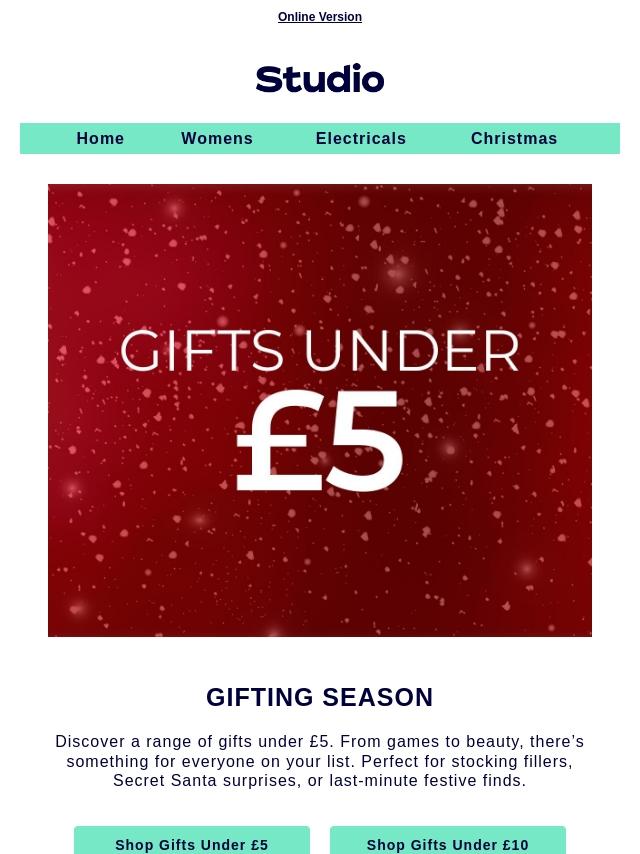The image size is (640, 854).
Task: Tap Shop Gifts Under £5
Action: coord(192,843)
